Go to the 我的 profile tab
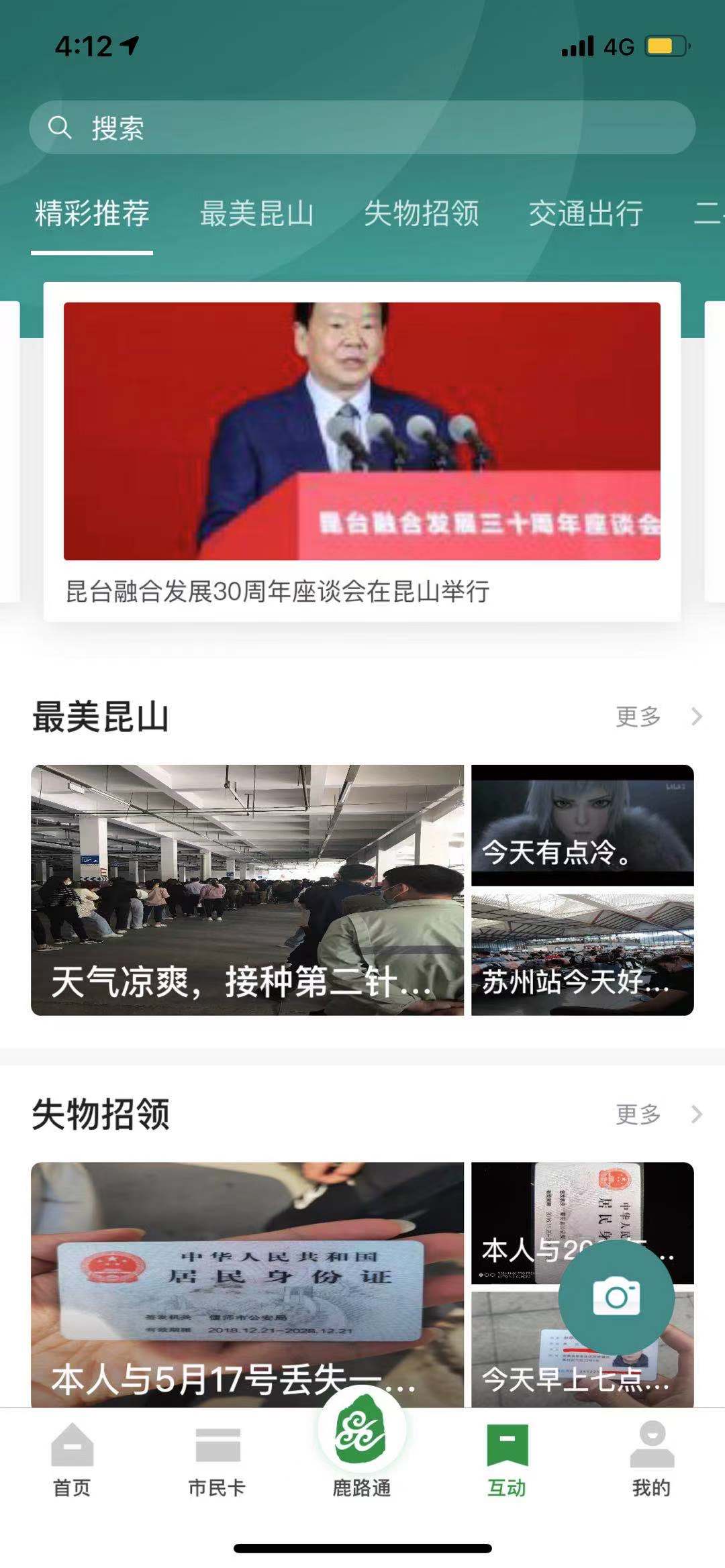The width and height of the screenshot is (725, 1568). coord(651,1459)
